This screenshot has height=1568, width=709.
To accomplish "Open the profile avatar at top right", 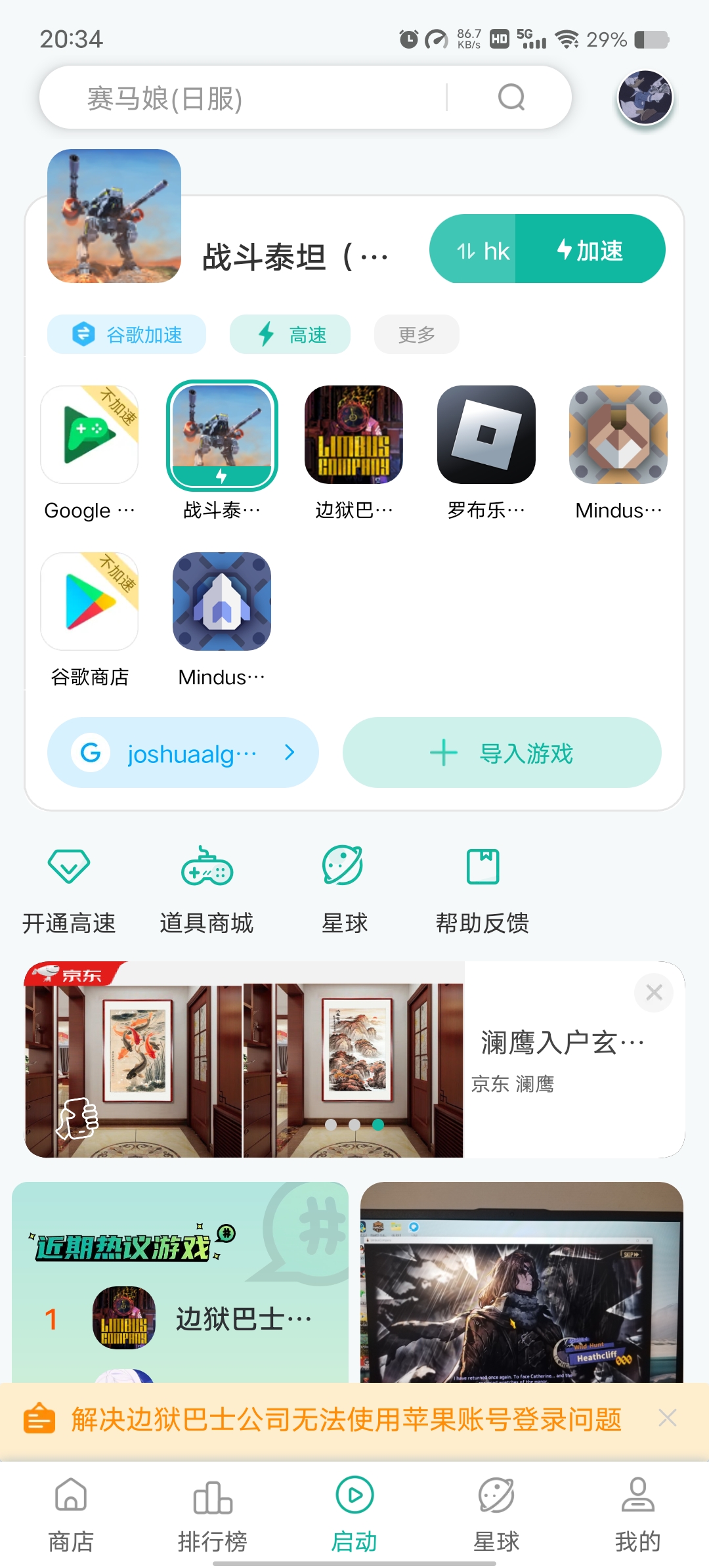I will coord(645,97).
